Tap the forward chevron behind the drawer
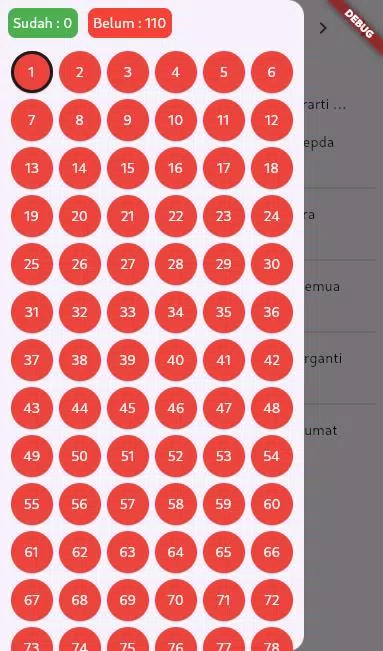Viewport: 383px width, 651px height. pos(323,28)
